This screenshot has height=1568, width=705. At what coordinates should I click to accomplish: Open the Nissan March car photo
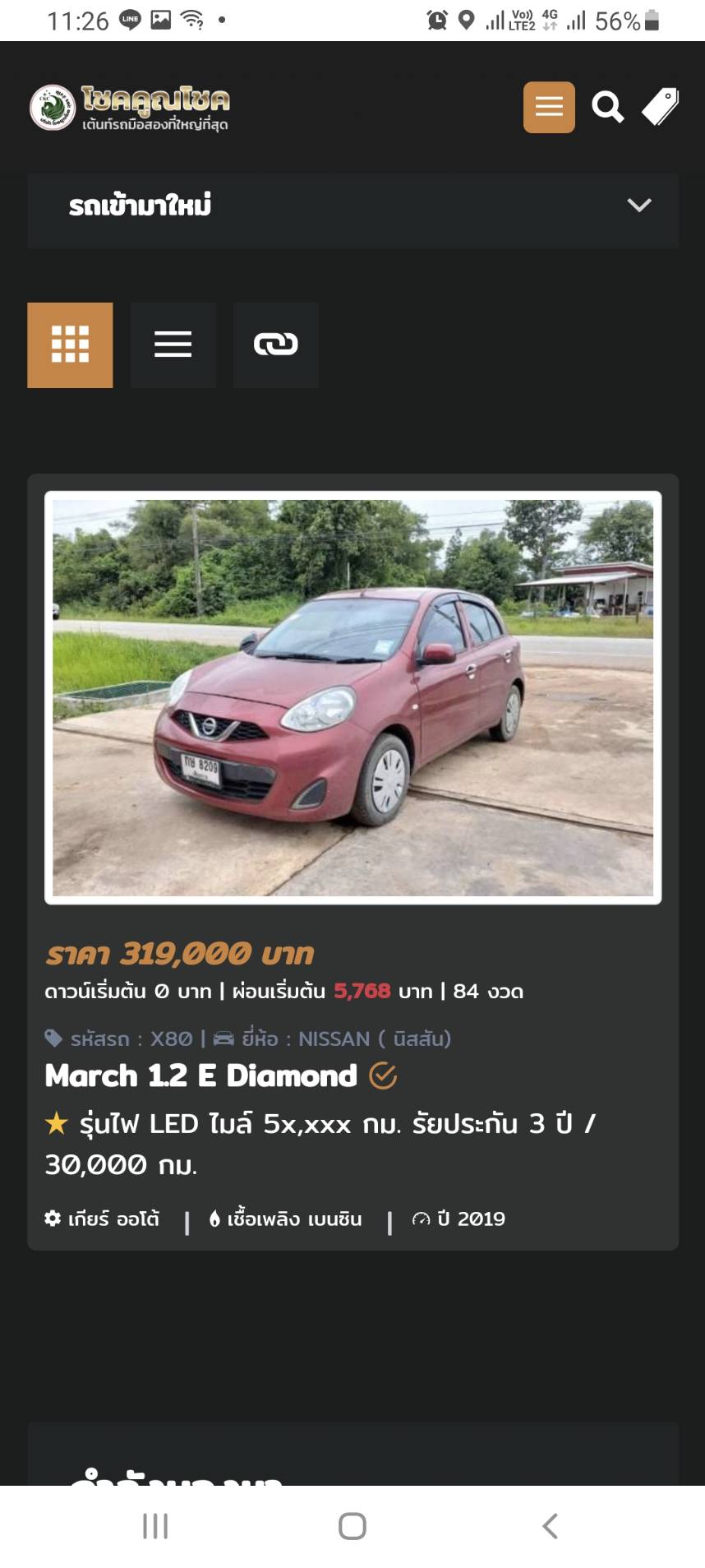[352, 698]
